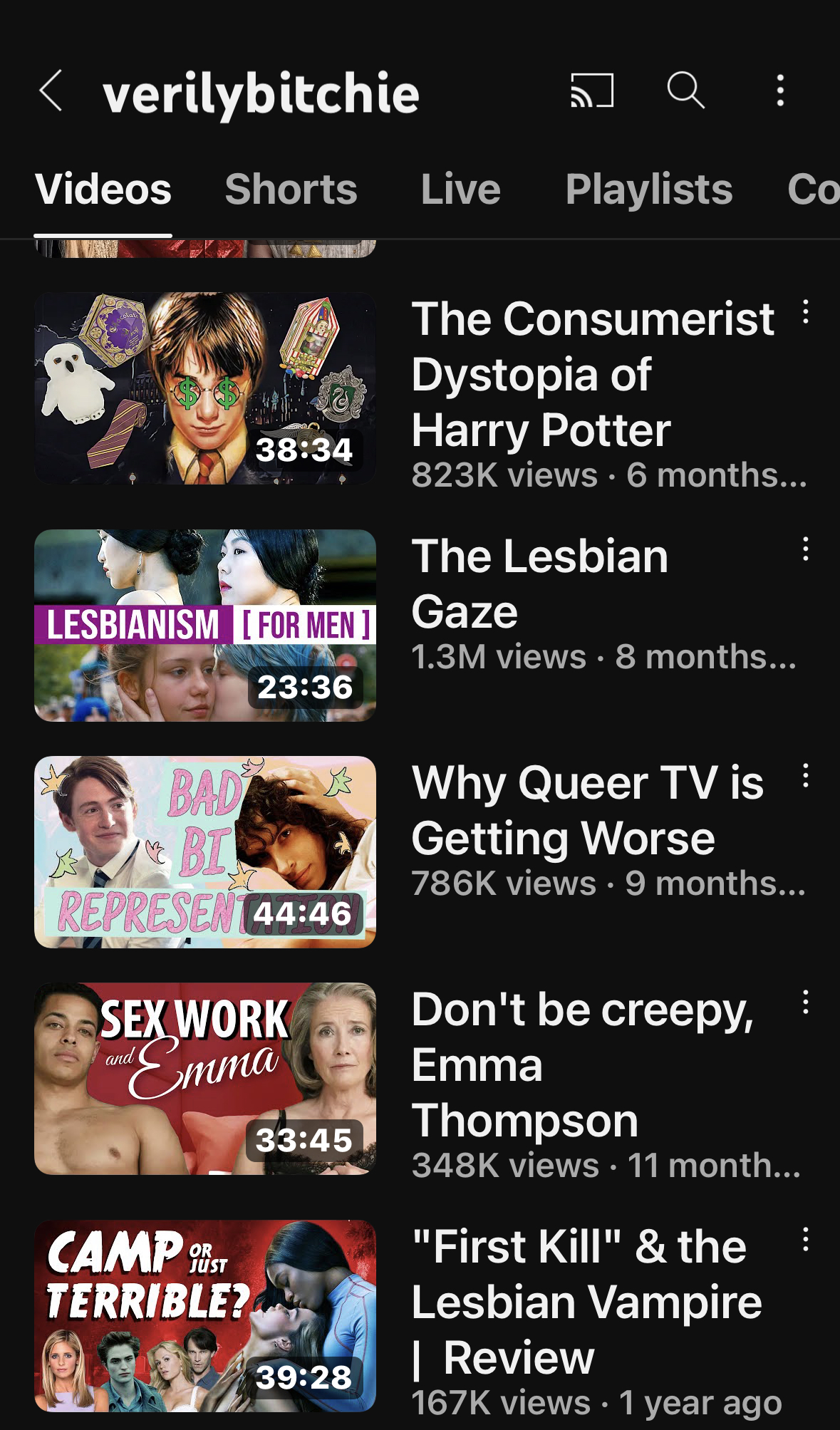
Task: Switch to the Playlists tab
Action: coord(648,190)
